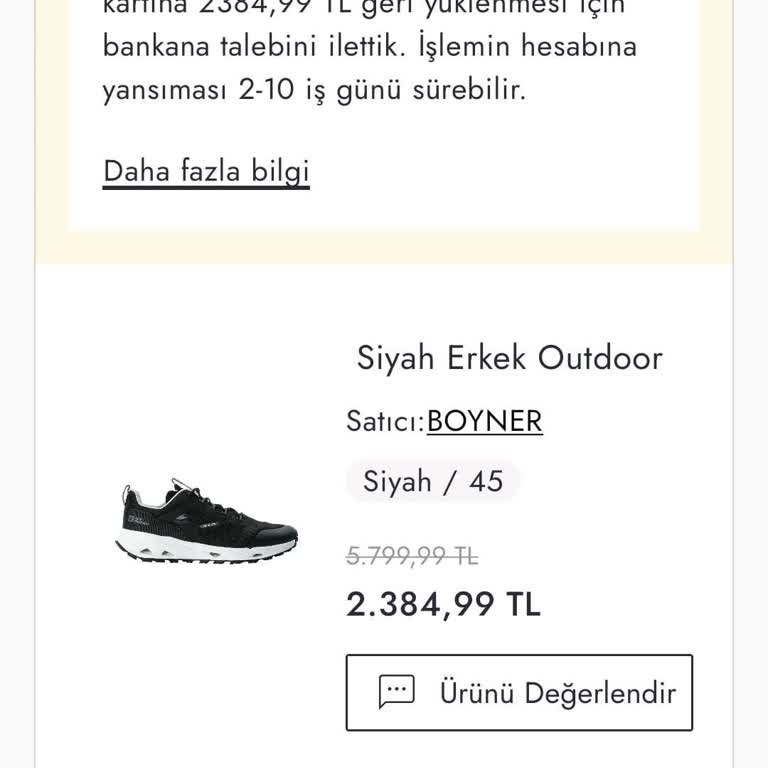Viewport: 768px width, 768px height.
Task: Open the "Daha fazla bilgi" link
Action: (206, 171)
